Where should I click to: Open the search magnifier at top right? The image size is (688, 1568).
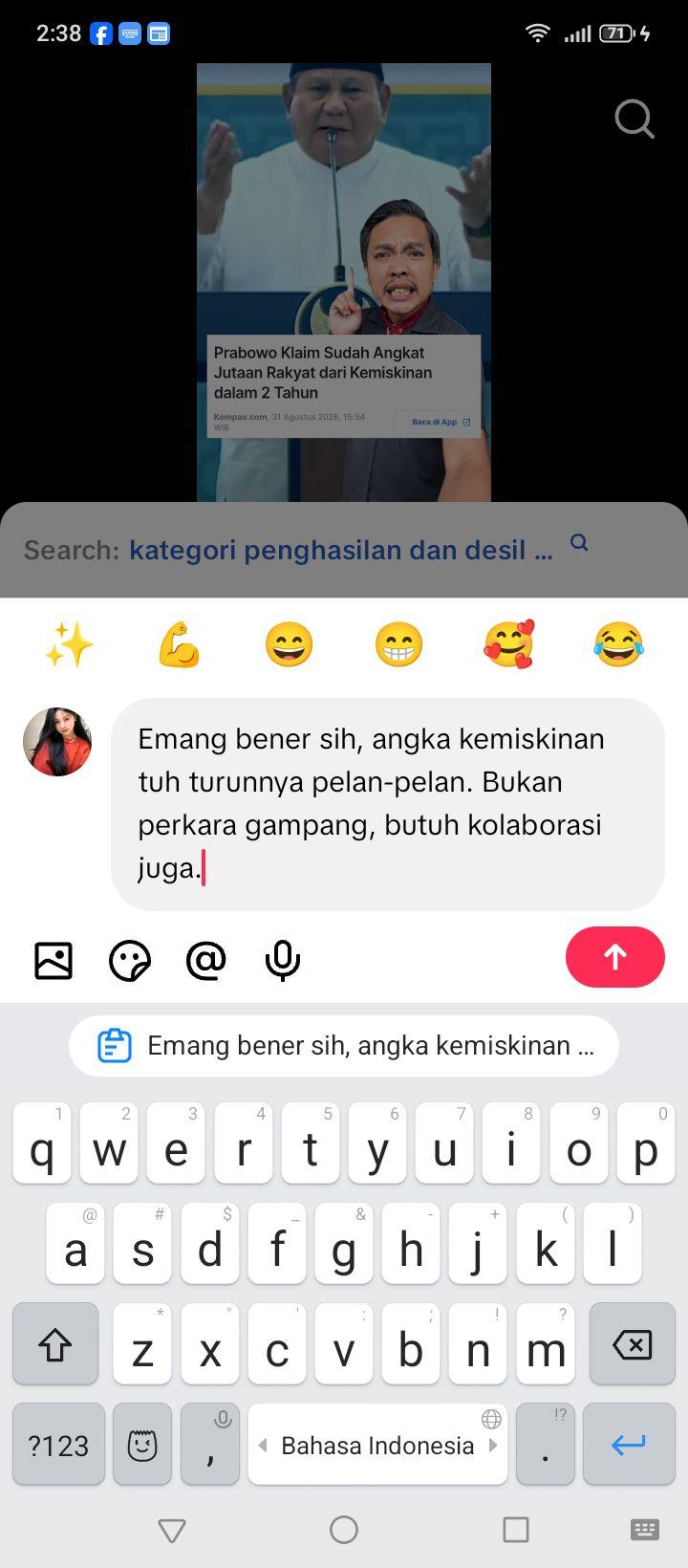[x=634, y=120]
